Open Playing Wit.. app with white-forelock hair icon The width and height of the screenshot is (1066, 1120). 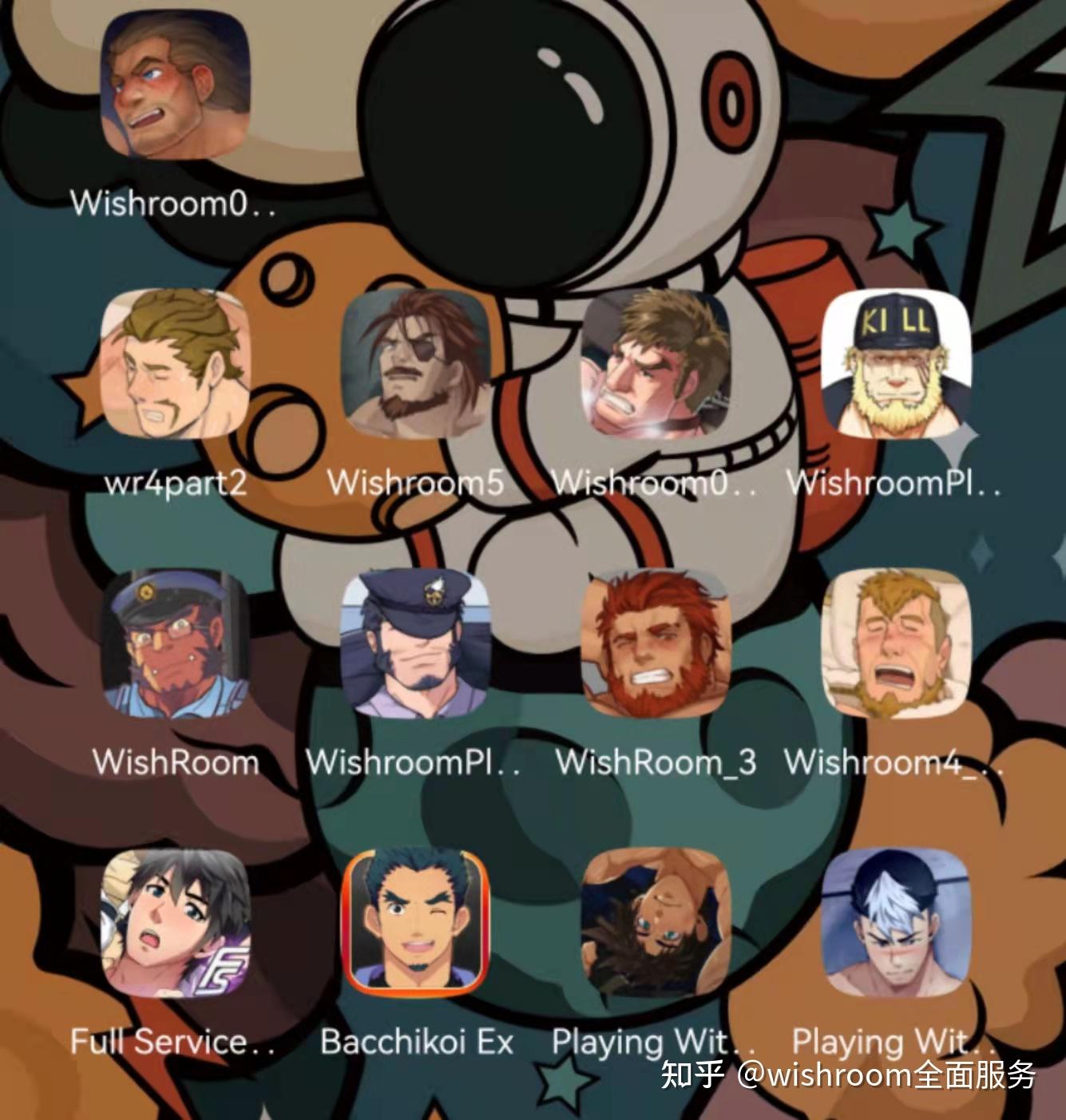(x=895, y=923)
